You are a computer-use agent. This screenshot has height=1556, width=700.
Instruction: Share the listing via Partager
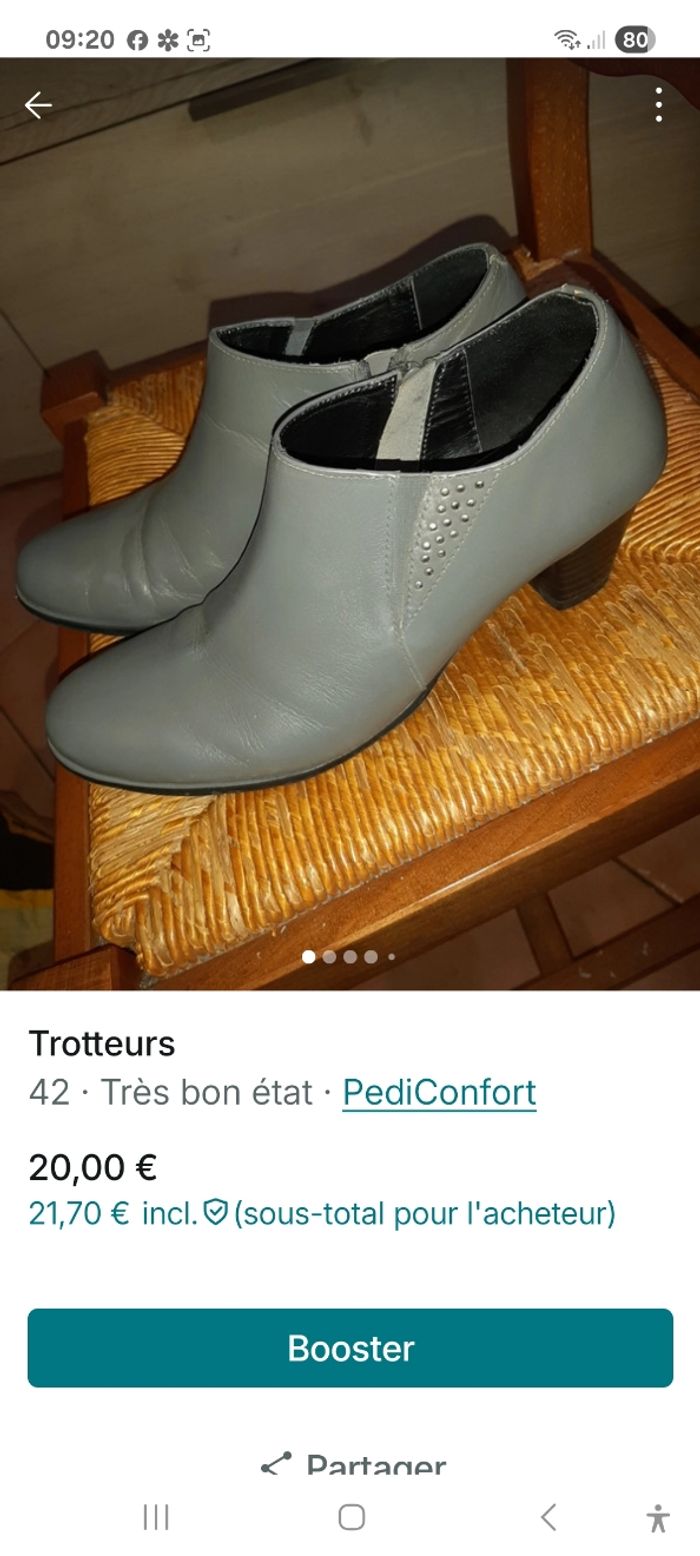pos(352,1465)
